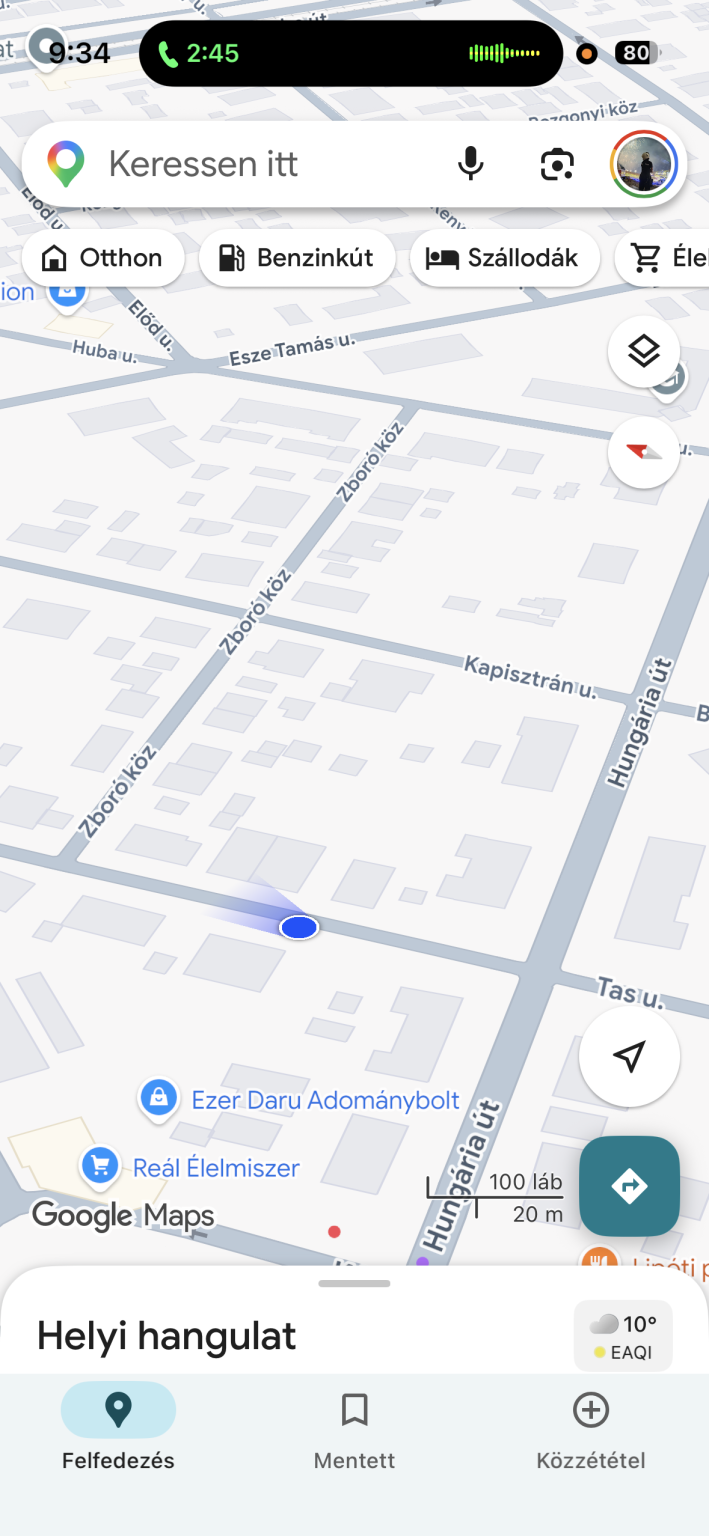Open Reál Élelmiszer place marker
Image resolution: width=709 pixels, height=1536 pixels.
coord(100,1166)
